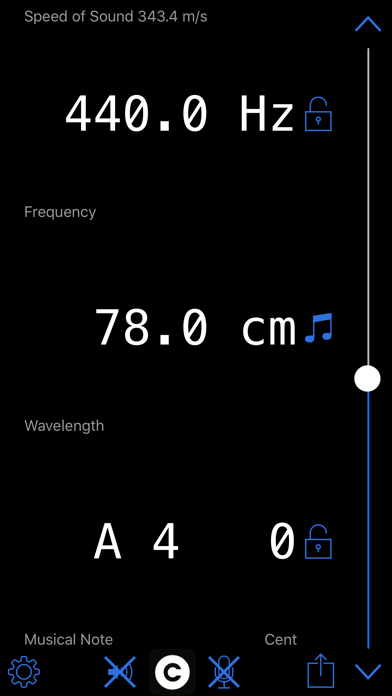392x696 pixels.
Task: Tap the down chevron under slider
Action: pos(368,672)
